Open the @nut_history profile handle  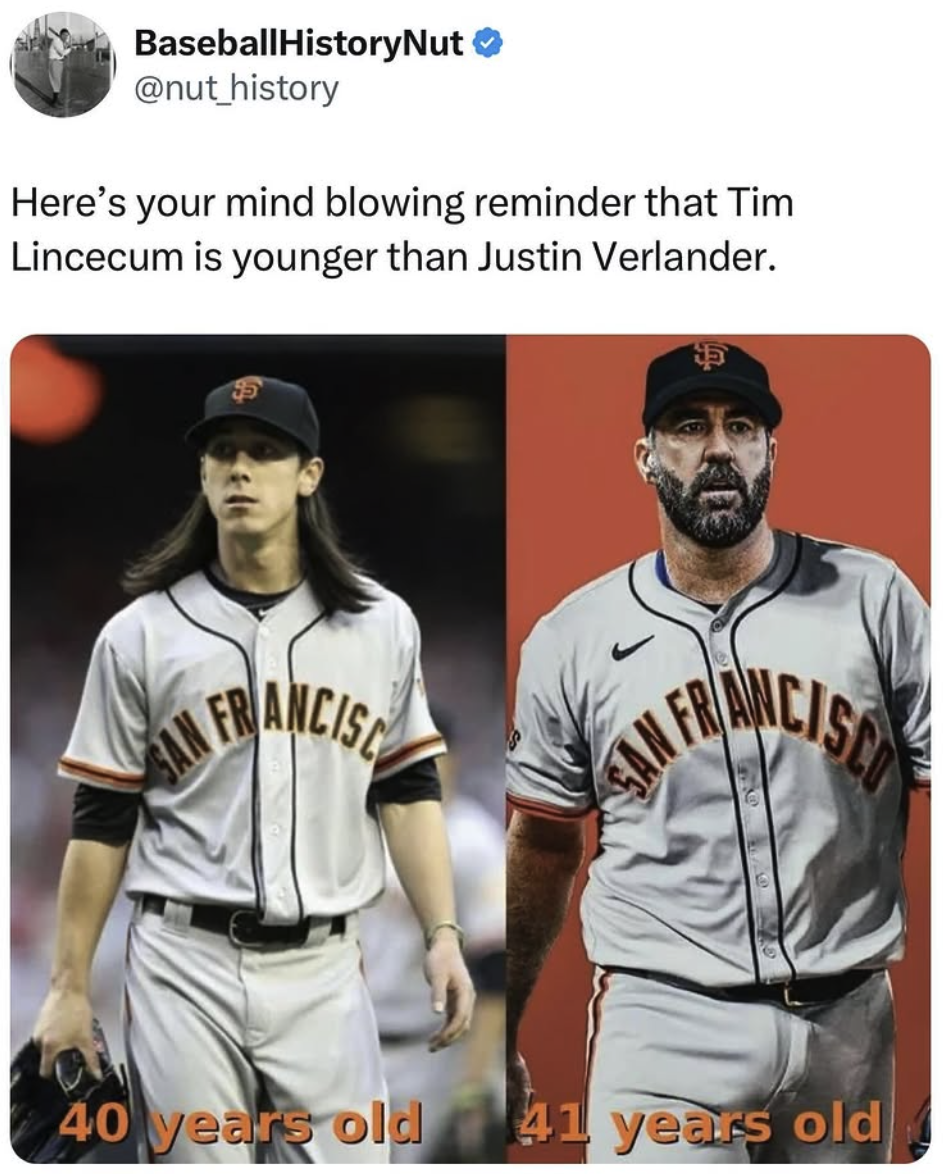pyautogui.click(x=235, y=90)
